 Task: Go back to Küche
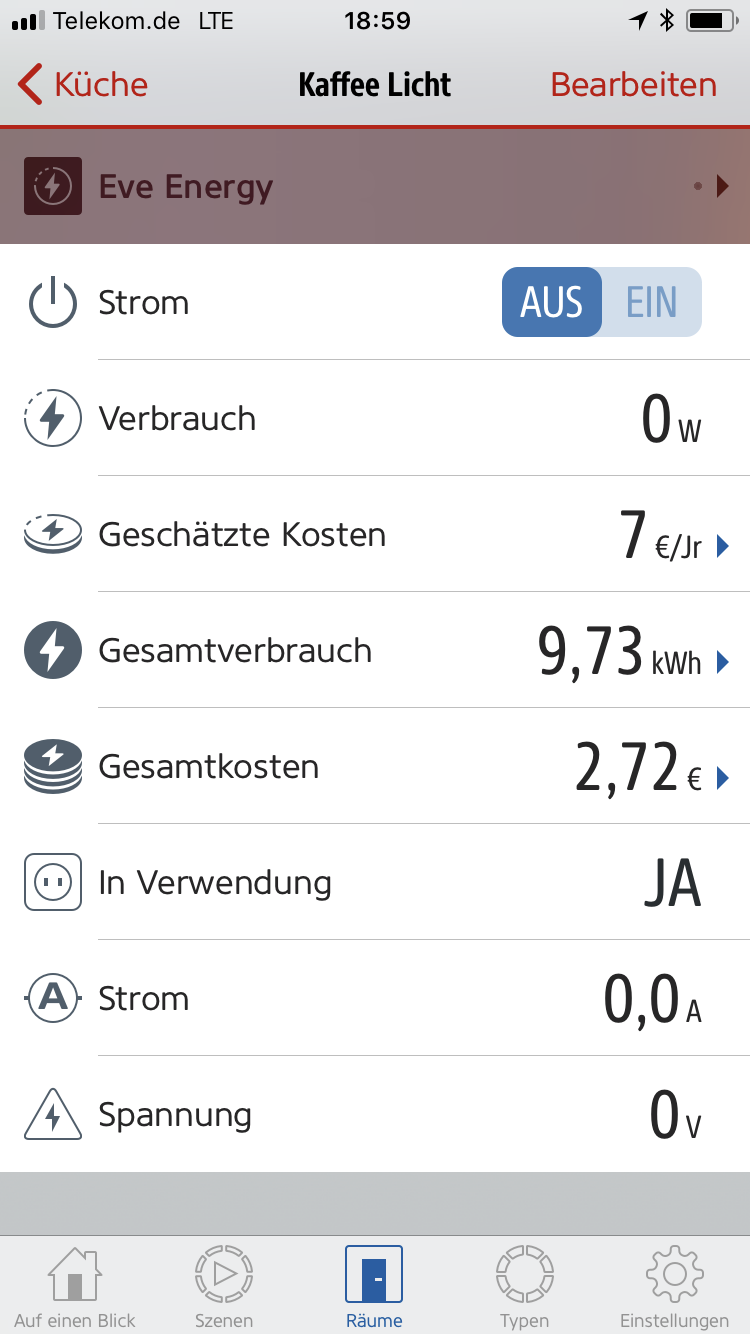pos(83,85)
